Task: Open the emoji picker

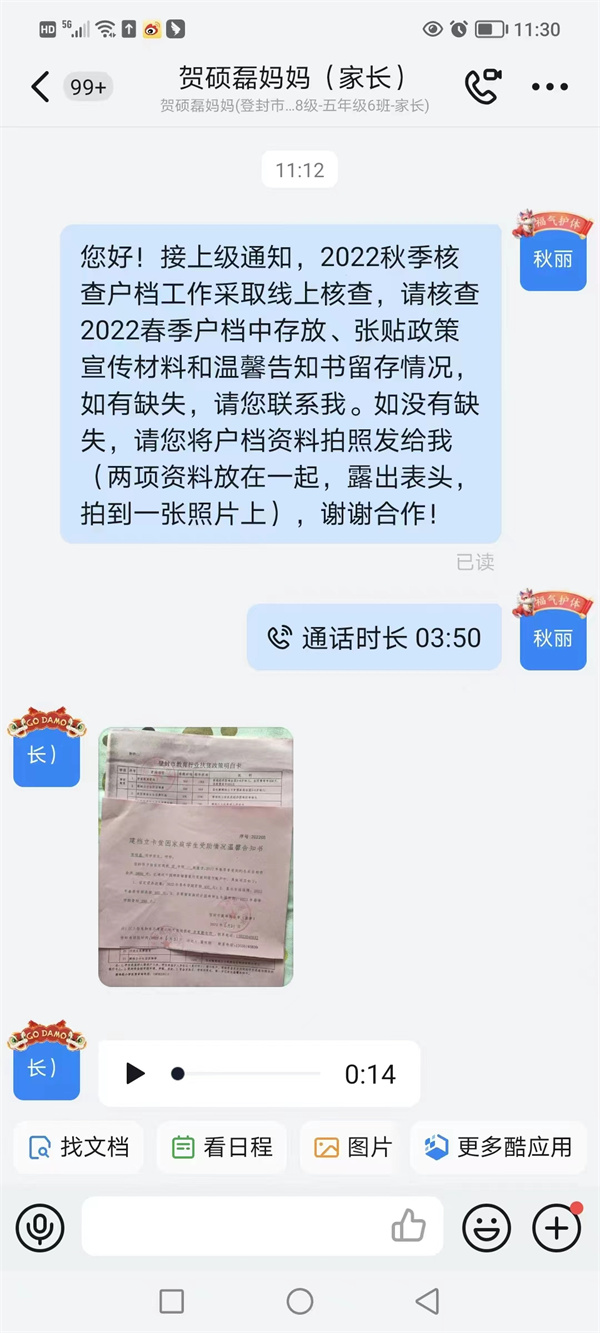Action: click(x=486, y=1227)
